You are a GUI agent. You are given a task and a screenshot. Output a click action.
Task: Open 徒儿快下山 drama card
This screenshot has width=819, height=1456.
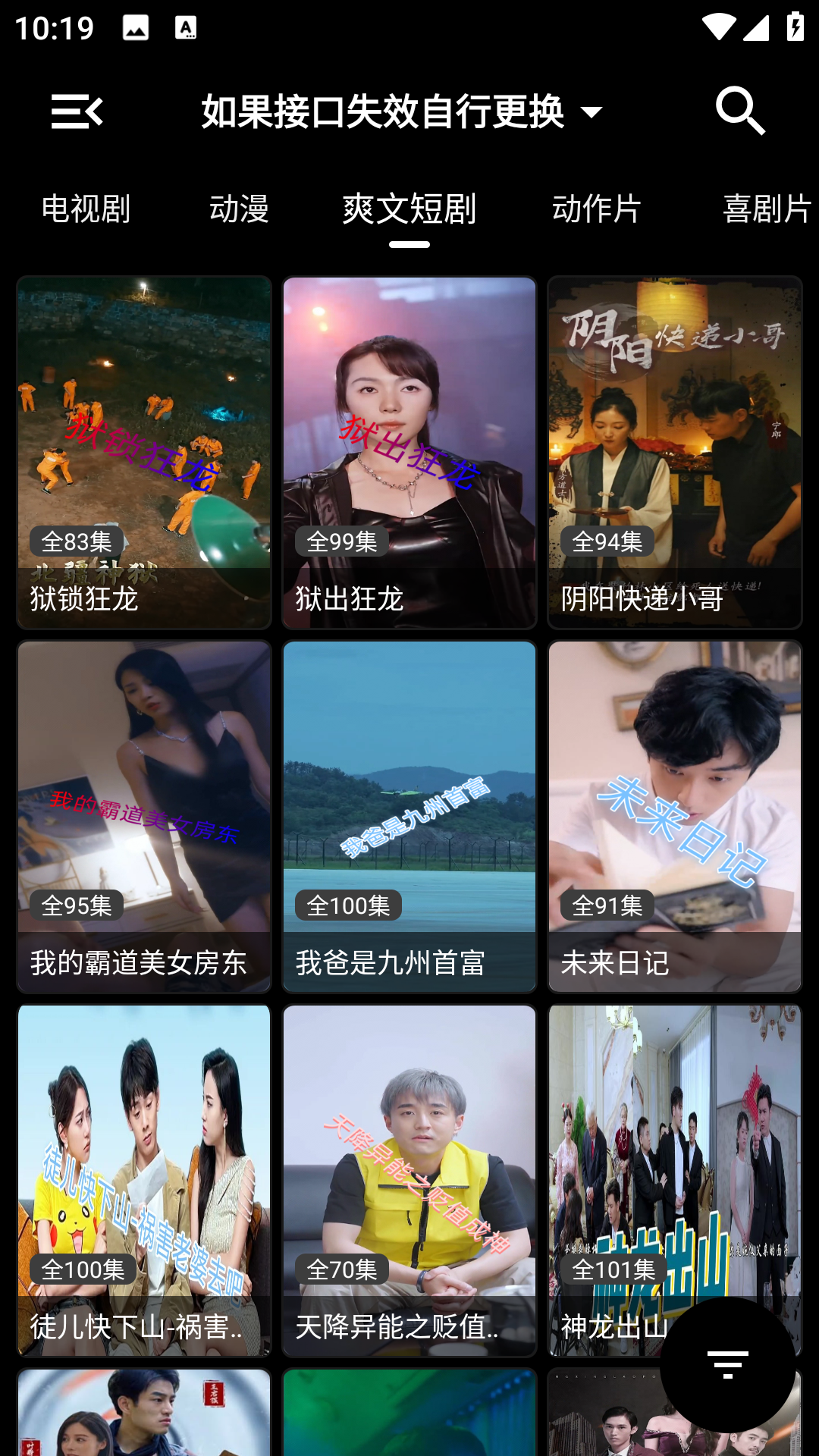point(144,1180)
